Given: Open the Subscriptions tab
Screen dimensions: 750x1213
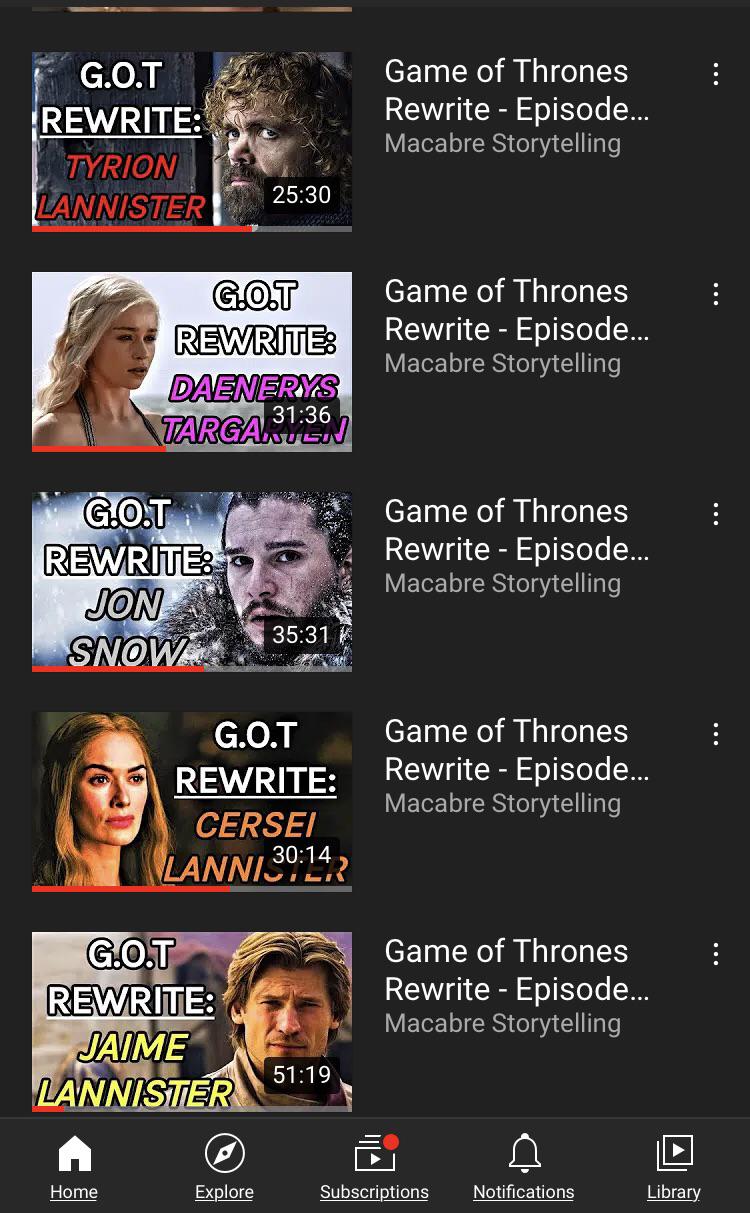Looking at the screenshot, I should coord(374,1167).
